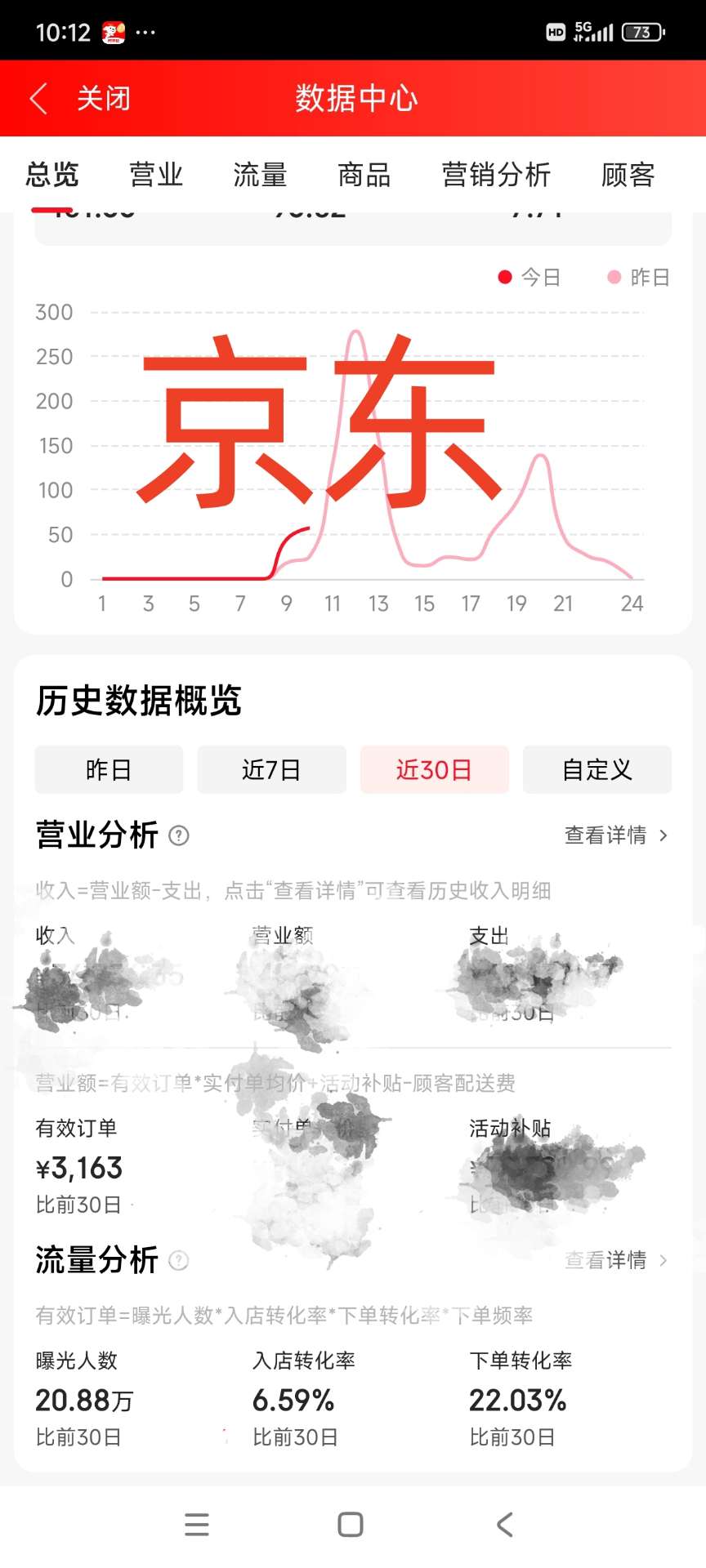The height and width of the screenshot is (1568, 706).
Task: Tap the system home button
Action: tap(351, 1524)
